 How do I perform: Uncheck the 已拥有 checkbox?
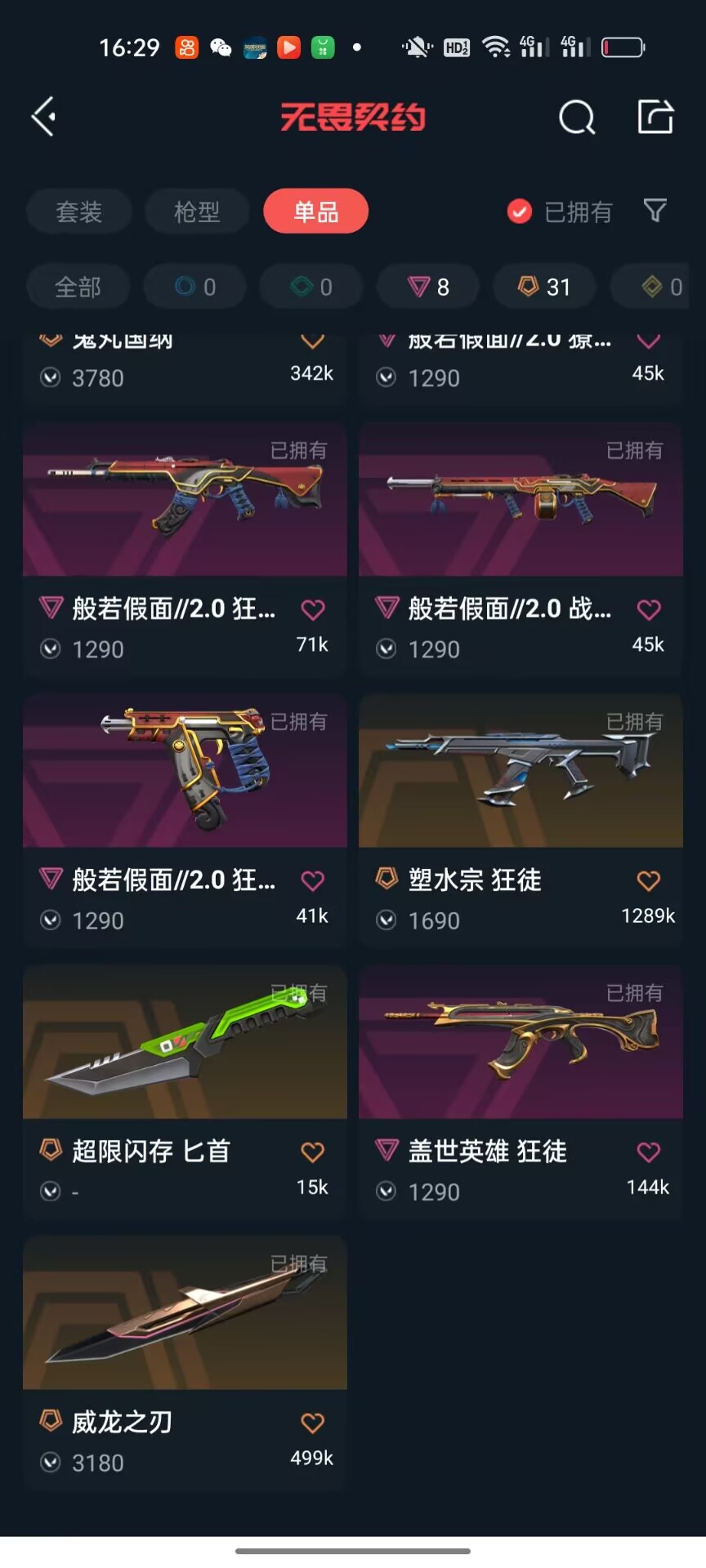[520, 212]
